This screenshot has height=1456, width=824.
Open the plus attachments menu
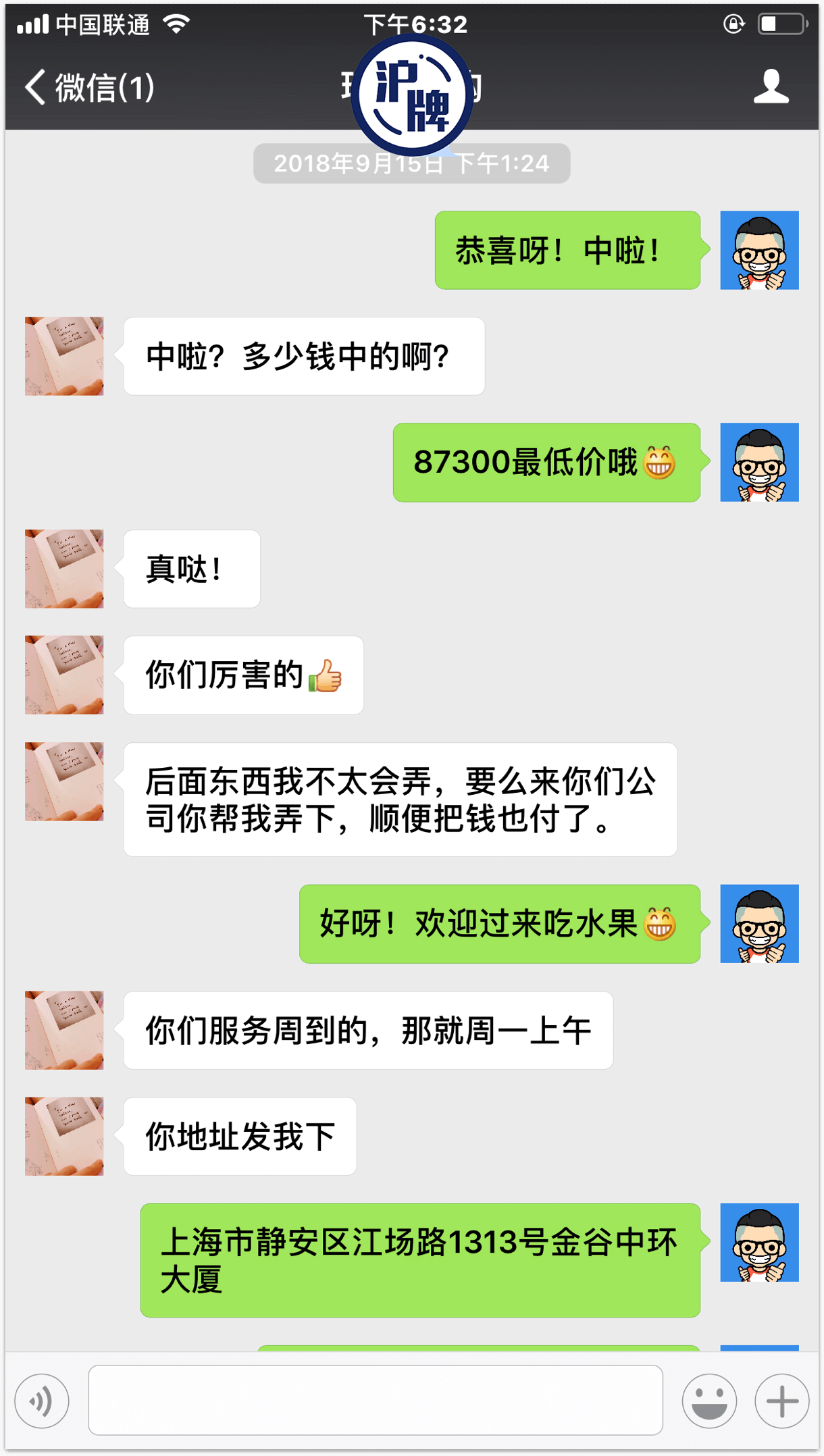click(781, 1401)
